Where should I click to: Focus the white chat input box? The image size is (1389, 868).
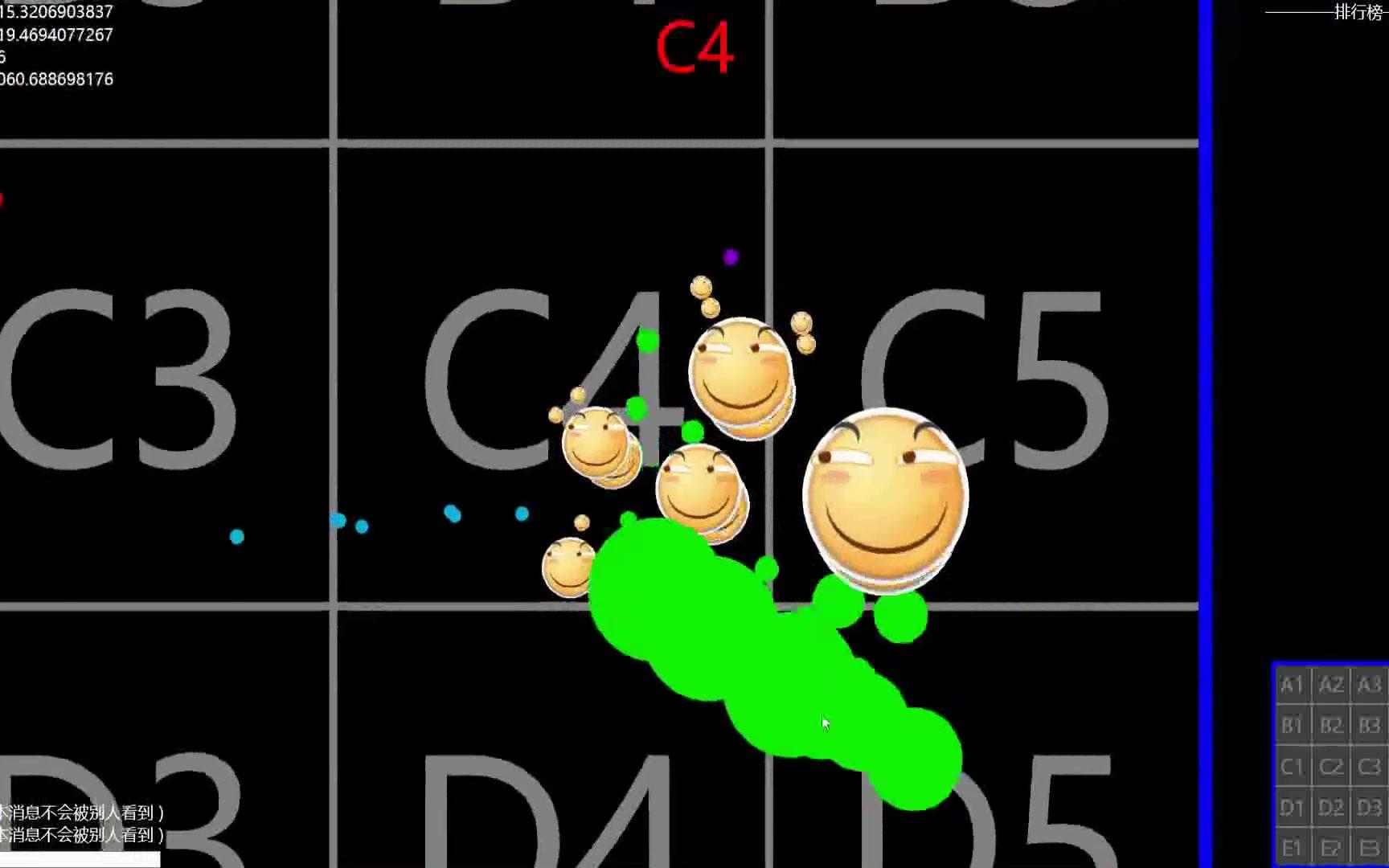79,859
